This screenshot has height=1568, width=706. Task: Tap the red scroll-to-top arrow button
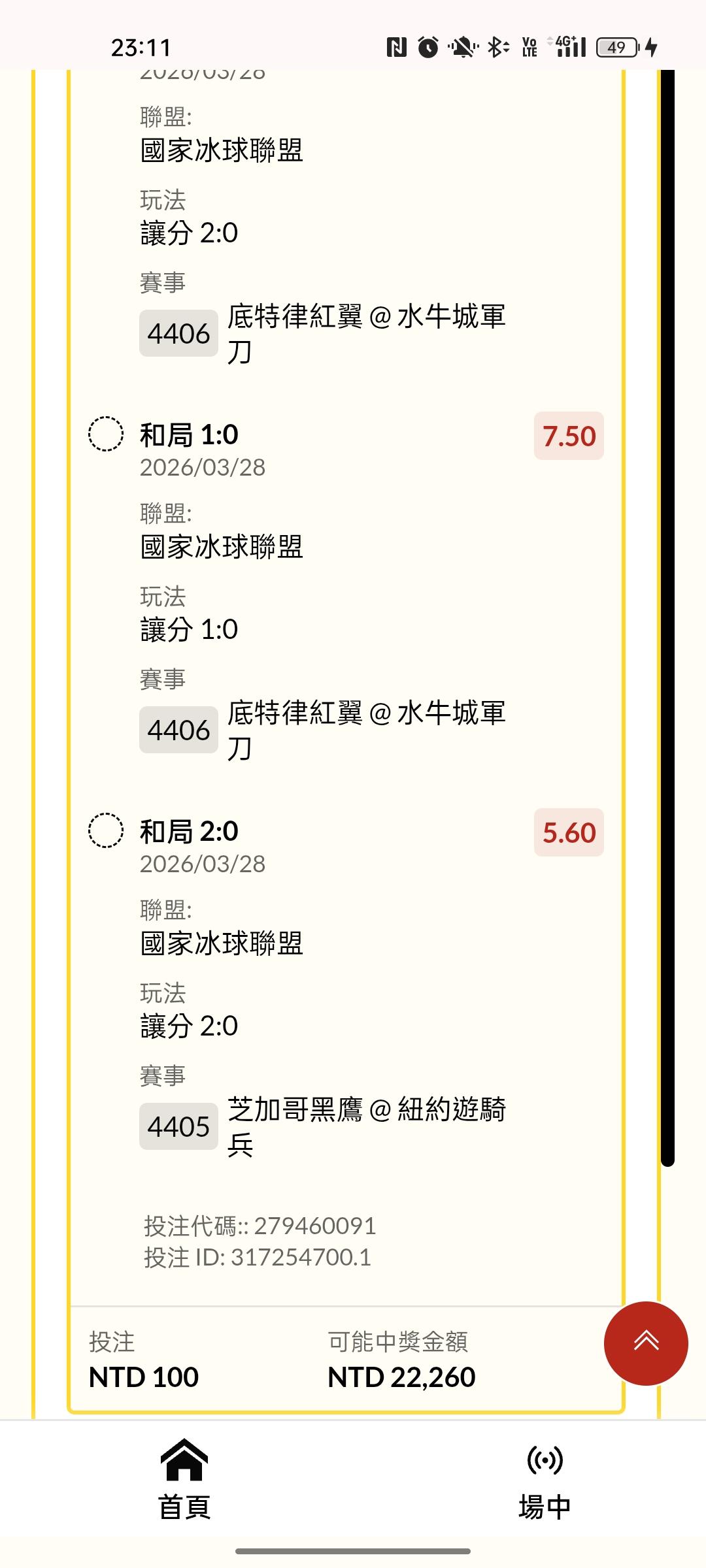(x=646, y=1343)
